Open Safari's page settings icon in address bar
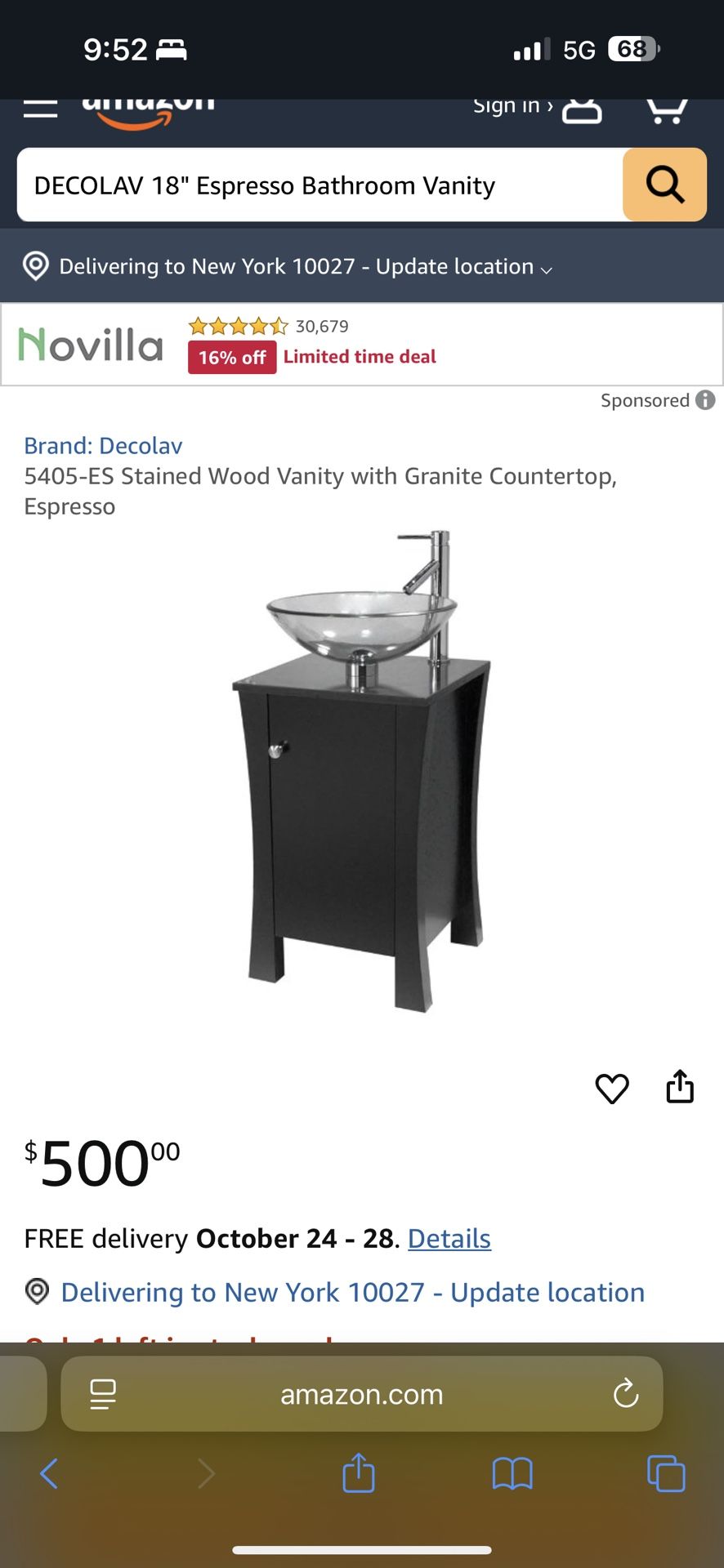Image resolution: width=724 pixels, height=1568 pixels. click(x=102, y=1394)
